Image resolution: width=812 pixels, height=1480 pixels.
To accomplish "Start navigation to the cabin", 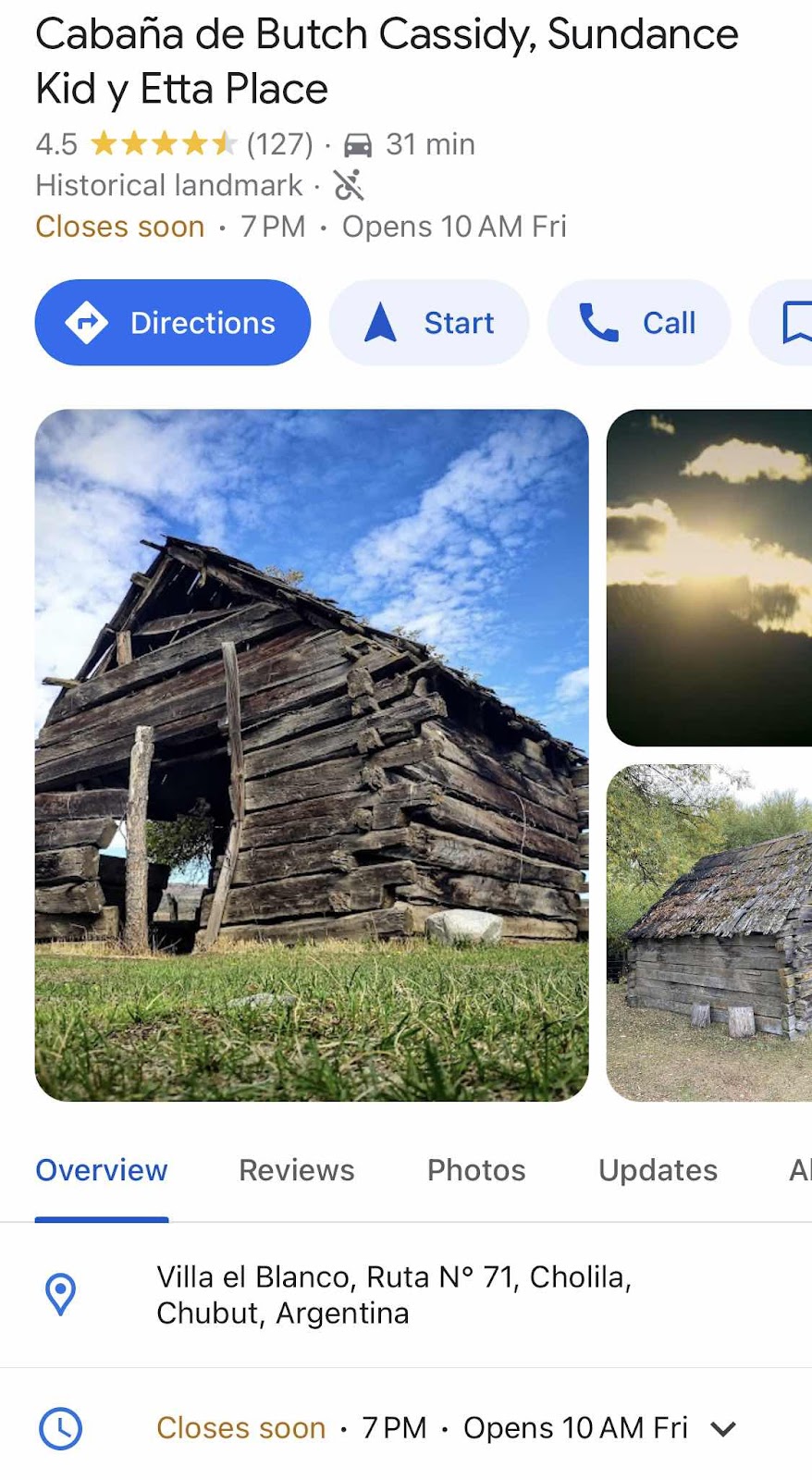I will coord(429,323).
